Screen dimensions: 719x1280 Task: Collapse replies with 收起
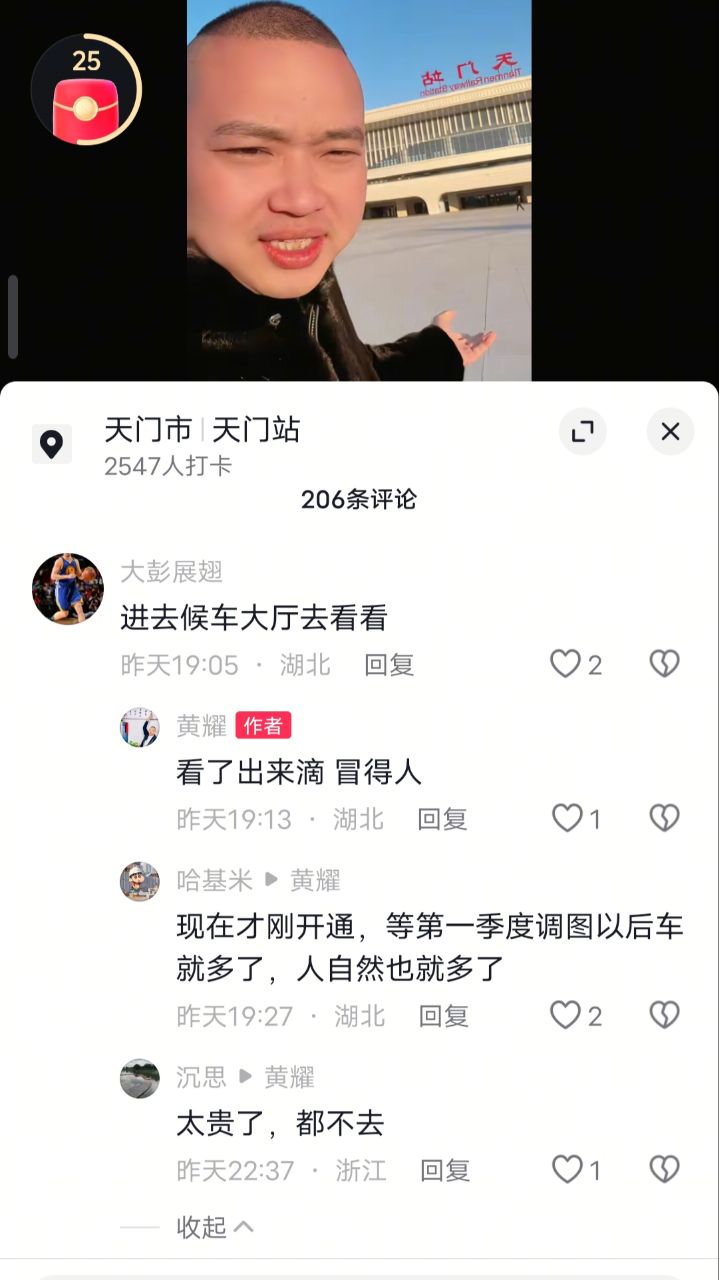coord(214,1227)
